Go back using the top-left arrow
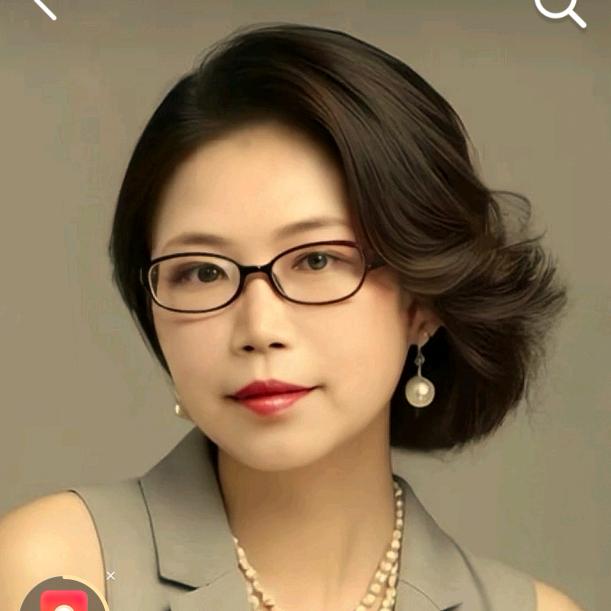This screenshot has width=611, height=611. click(44, 8)
